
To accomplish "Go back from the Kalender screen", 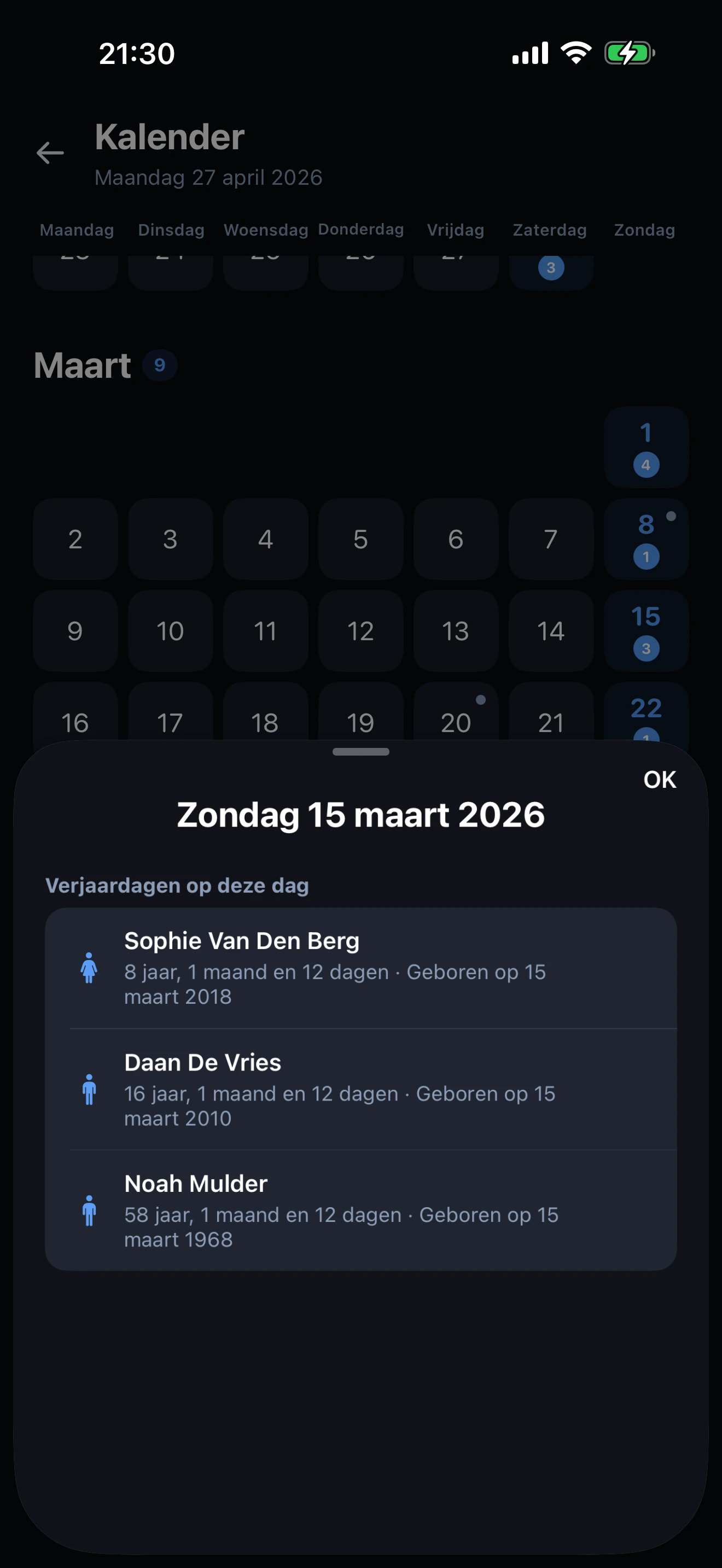I will 50,153.
